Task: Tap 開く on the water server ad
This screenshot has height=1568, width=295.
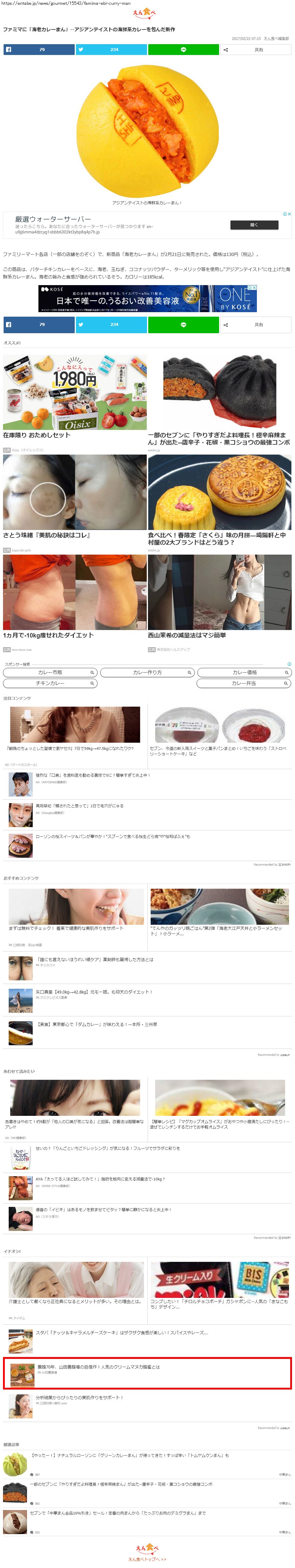Action: point(254,225)
